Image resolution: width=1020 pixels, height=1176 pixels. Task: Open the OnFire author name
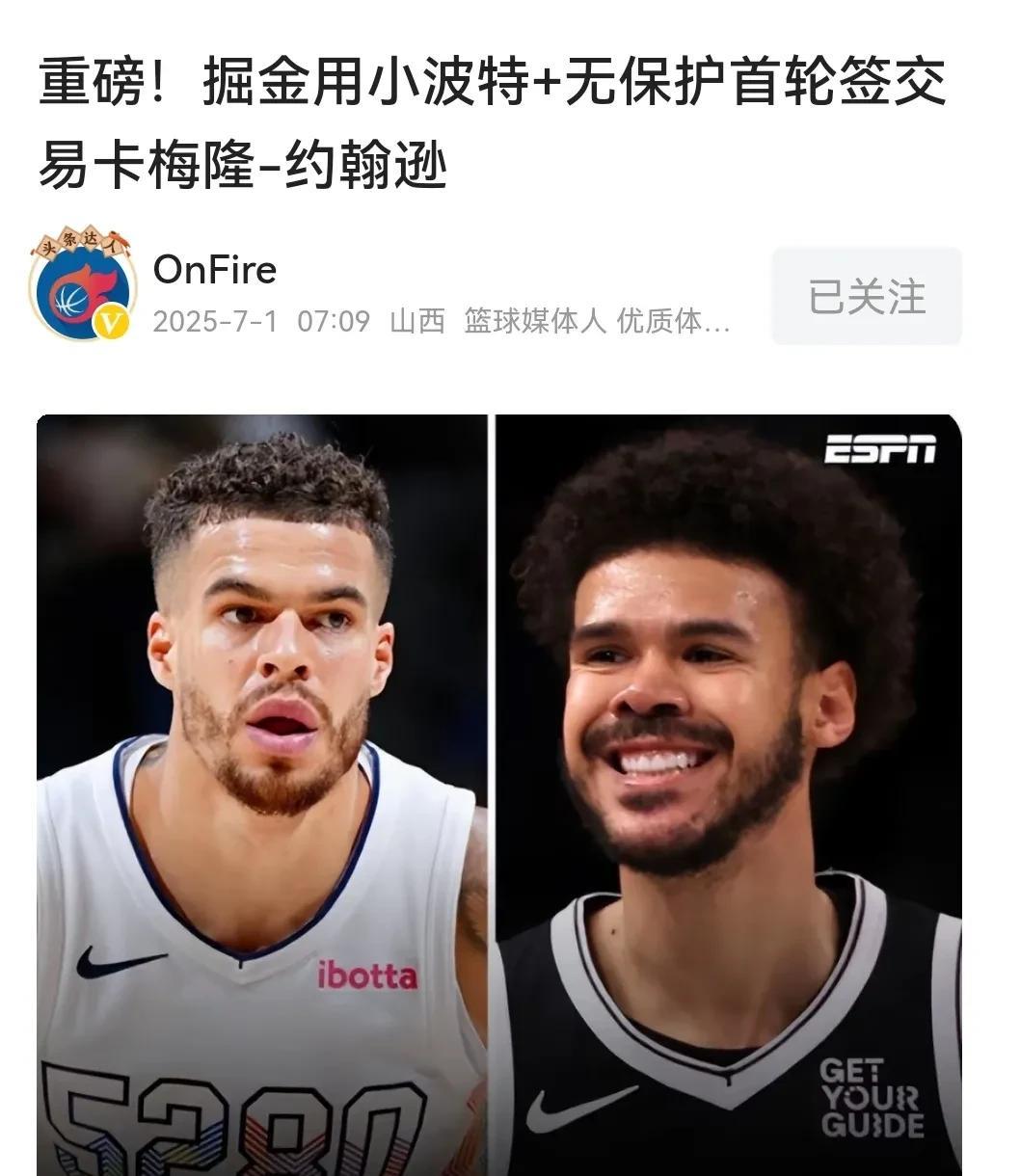215,270
